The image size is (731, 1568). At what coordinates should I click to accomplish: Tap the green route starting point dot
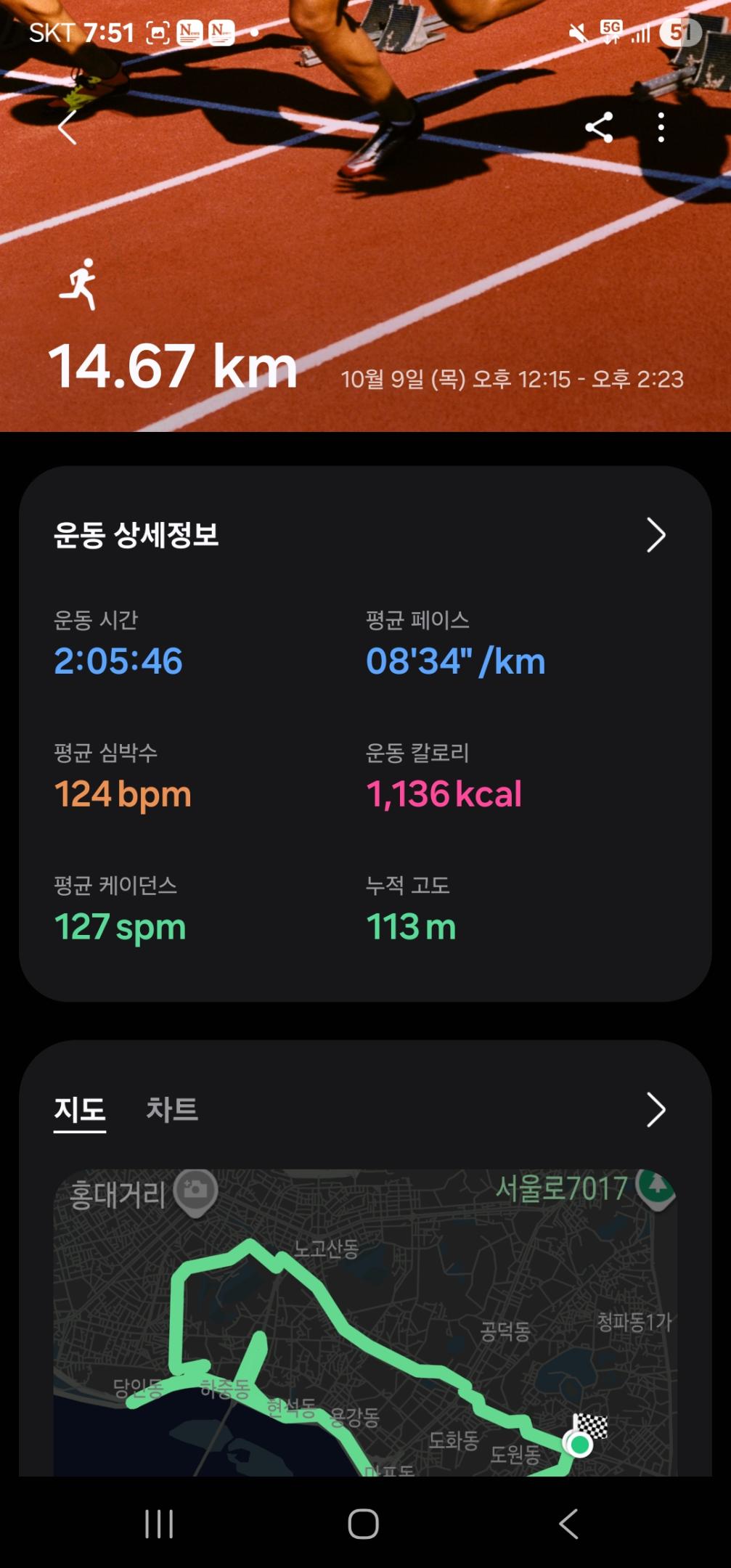[579, 1446]
